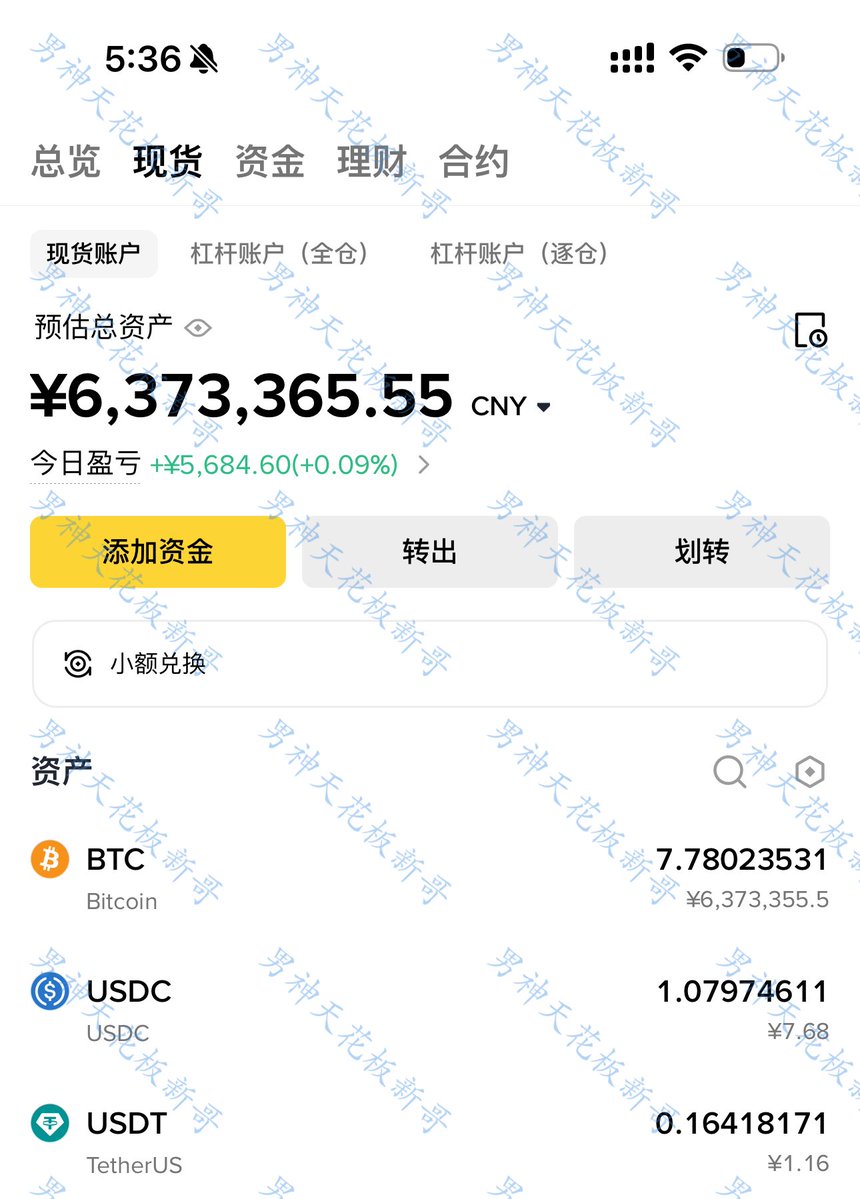860x1199 pixels.
Task: Switch to the 资金 tab
Action: (269, 161)
